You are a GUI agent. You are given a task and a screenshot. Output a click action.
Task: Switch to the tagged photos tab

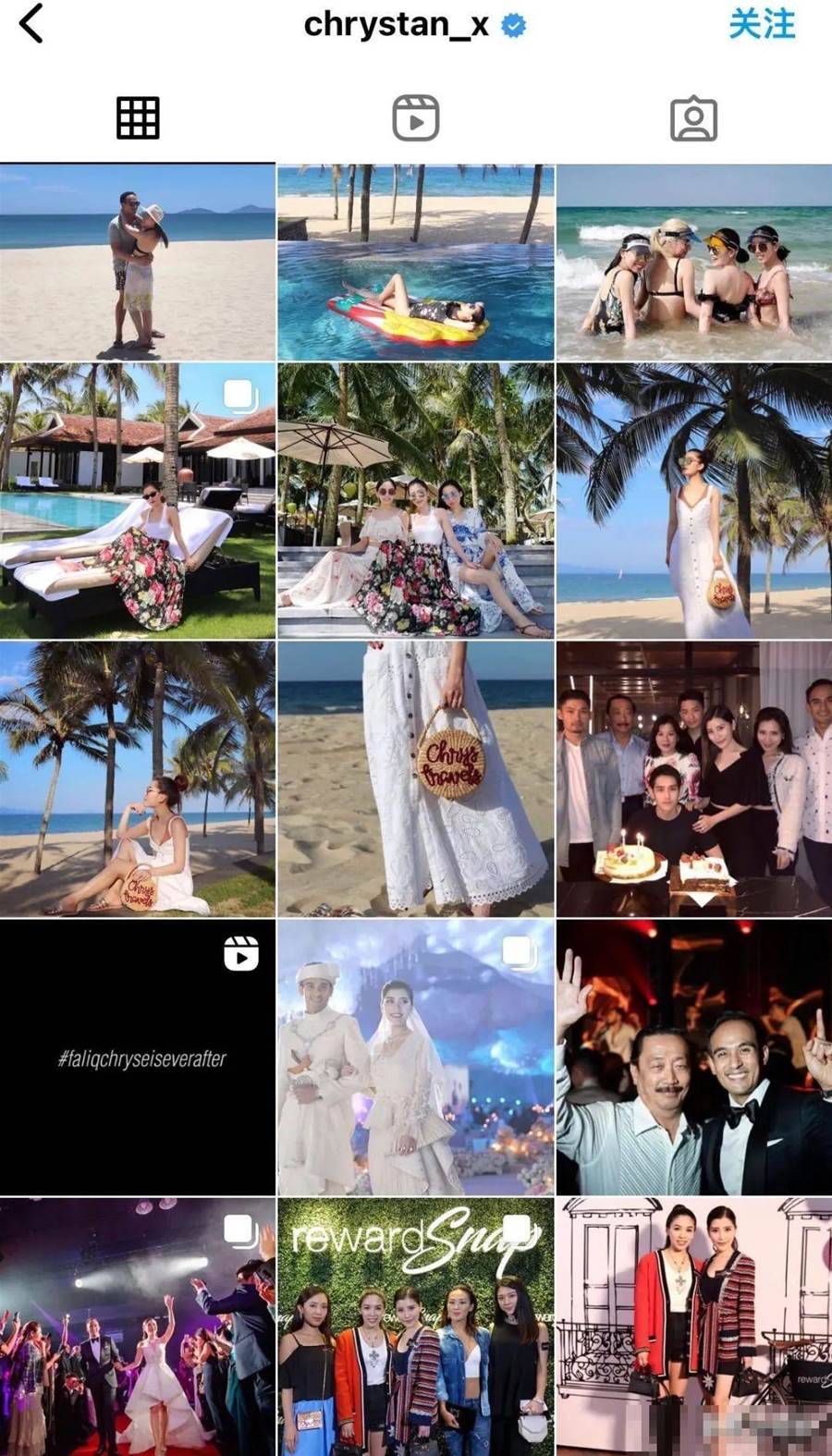[x=693, y=118]
